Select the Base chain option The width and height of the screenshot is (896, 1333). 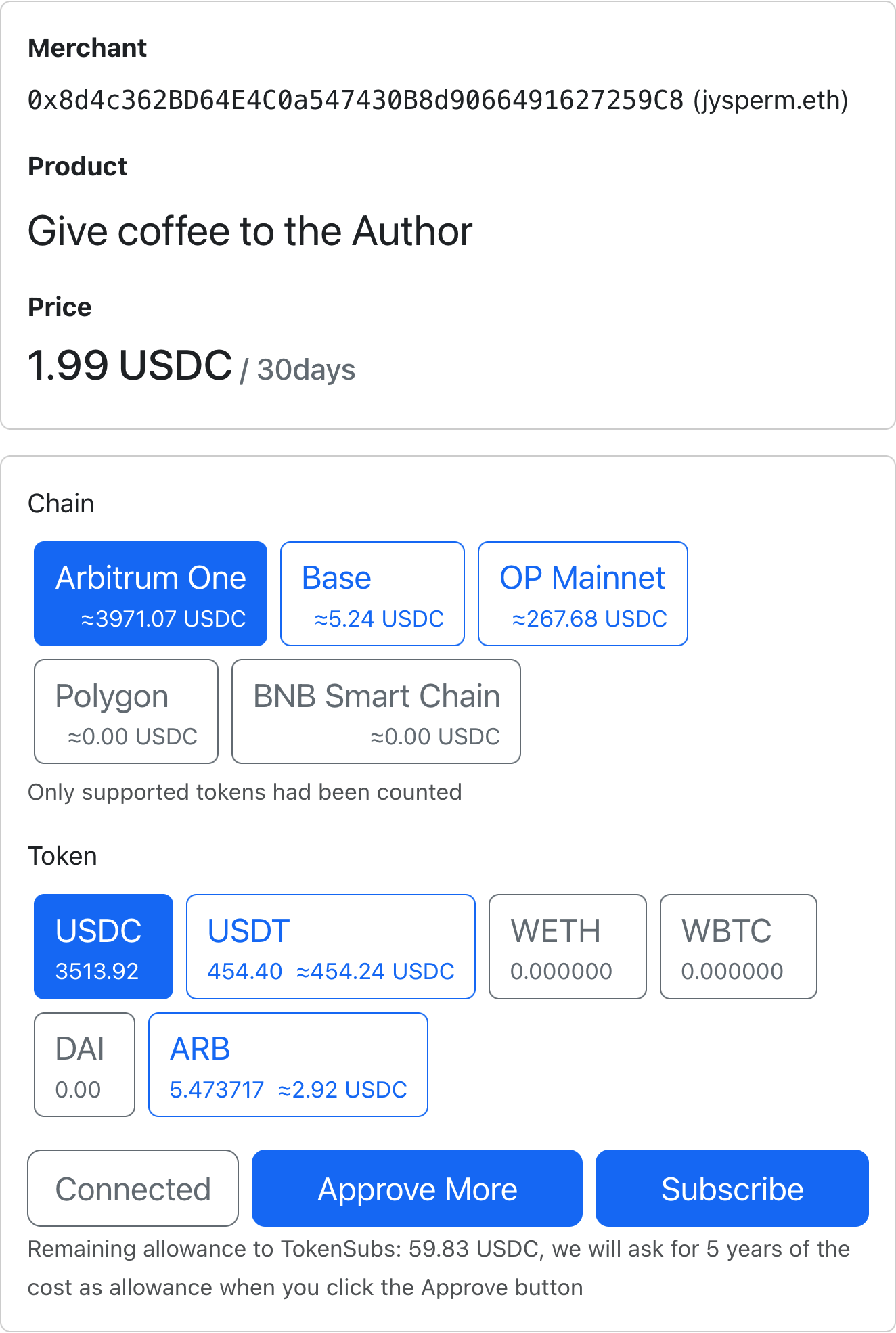click(372, 593)
